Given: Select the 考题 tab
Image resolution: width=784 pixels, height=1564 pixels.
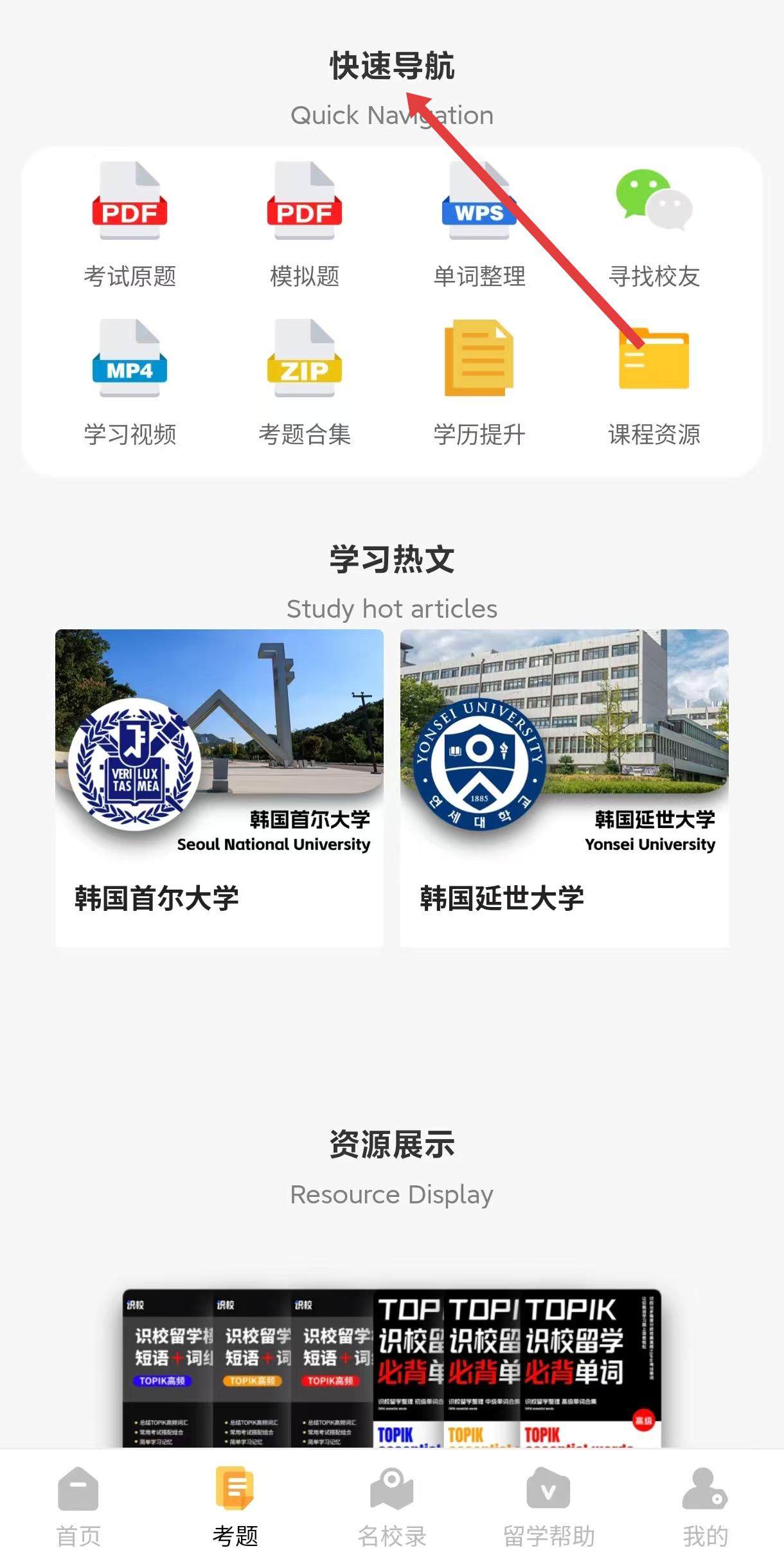Looking at the screenshot, I should point(235,1507).
